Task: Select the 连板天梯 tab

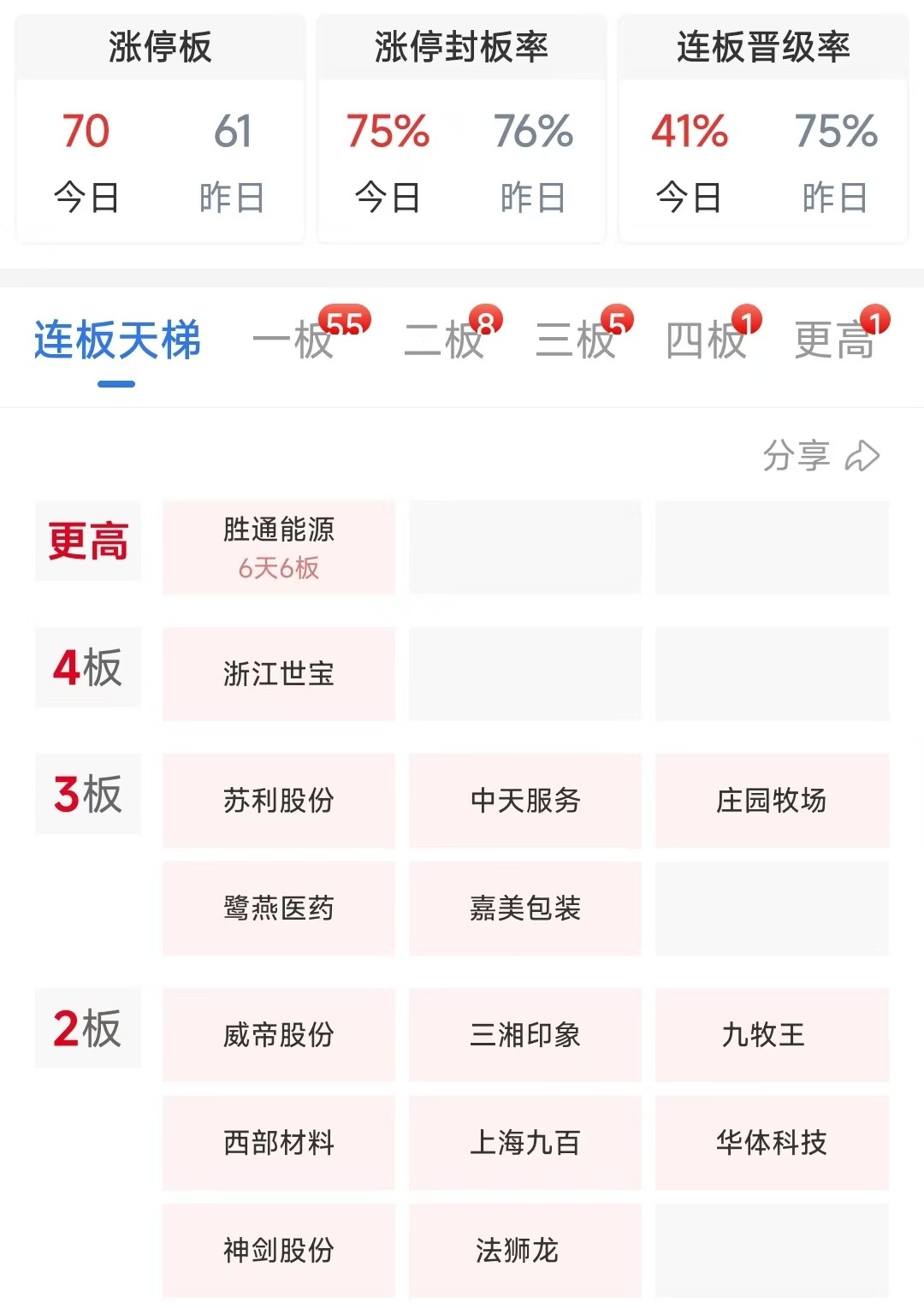Action: coord(117,340)
